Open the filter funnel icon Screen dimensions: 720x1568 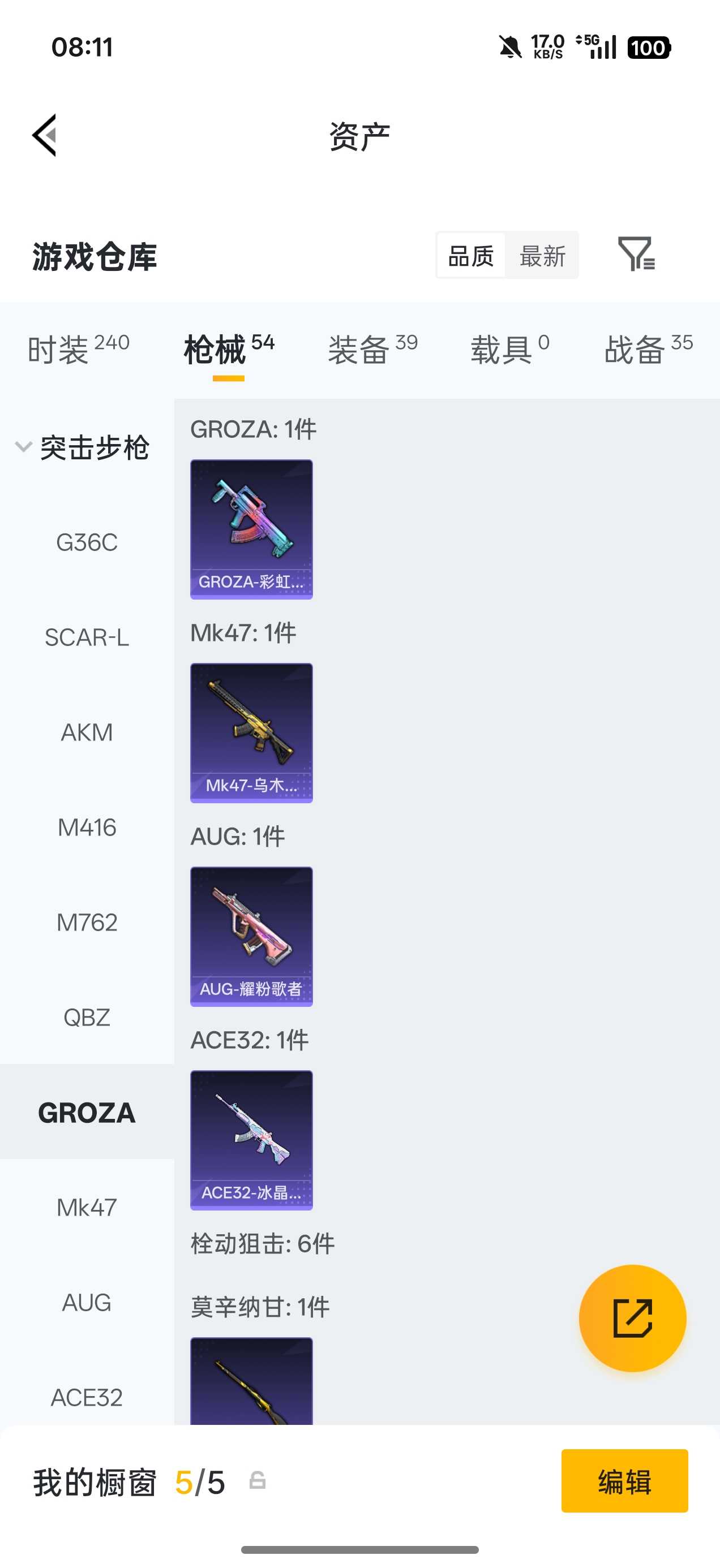[636, 254]
